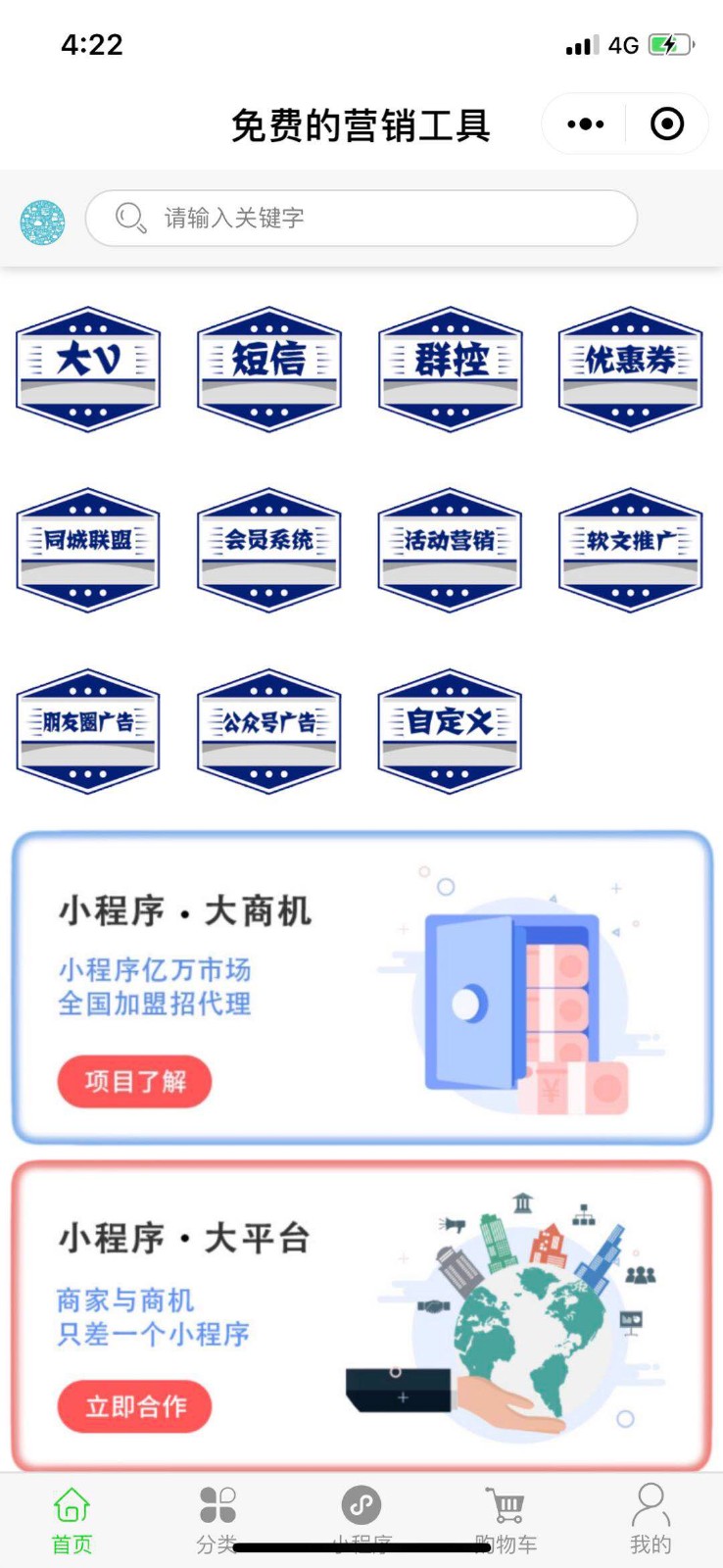The width and height of the screenshot is (723, 1568).
Task: Open the 短信 tool
Action: click(x=269, y=369)
